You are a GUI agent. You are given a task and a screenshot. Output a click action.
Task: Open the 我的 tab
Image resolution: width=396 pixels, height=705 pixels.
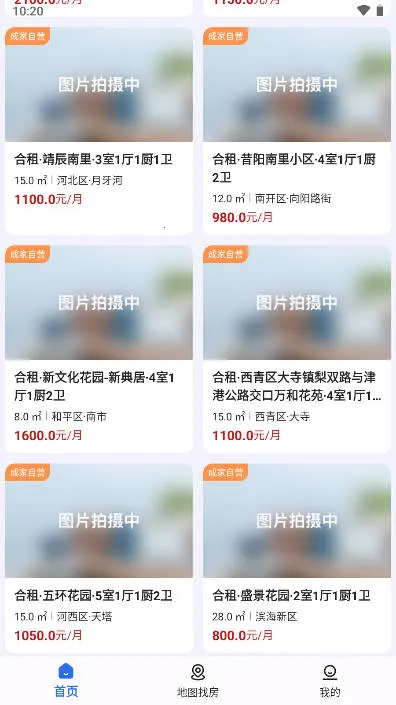pos(330,680)
